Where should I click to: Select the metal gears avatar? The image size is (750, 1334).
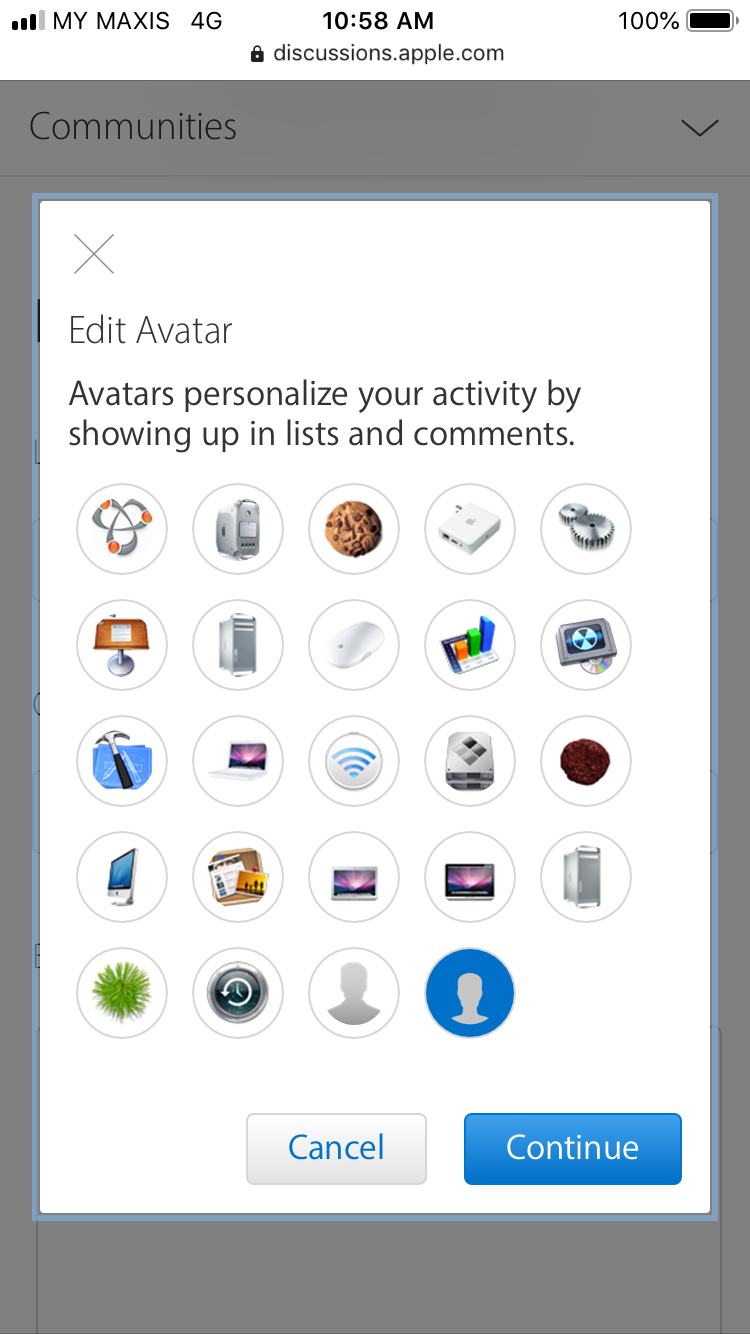click(x=586, y=530)
